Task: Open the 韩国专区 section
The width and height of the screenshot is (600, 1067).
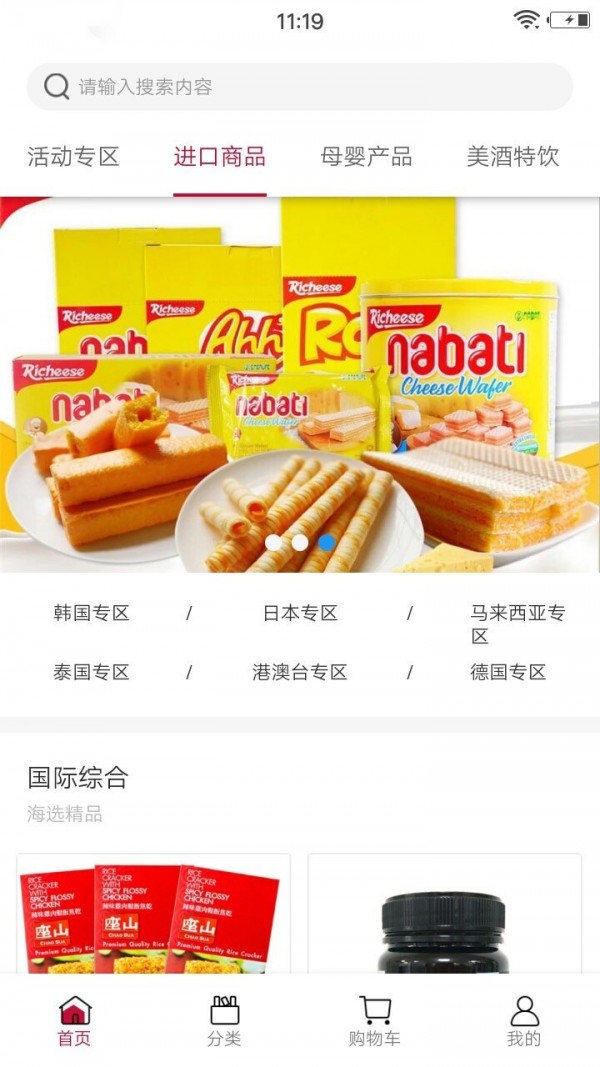Action: 92,613
